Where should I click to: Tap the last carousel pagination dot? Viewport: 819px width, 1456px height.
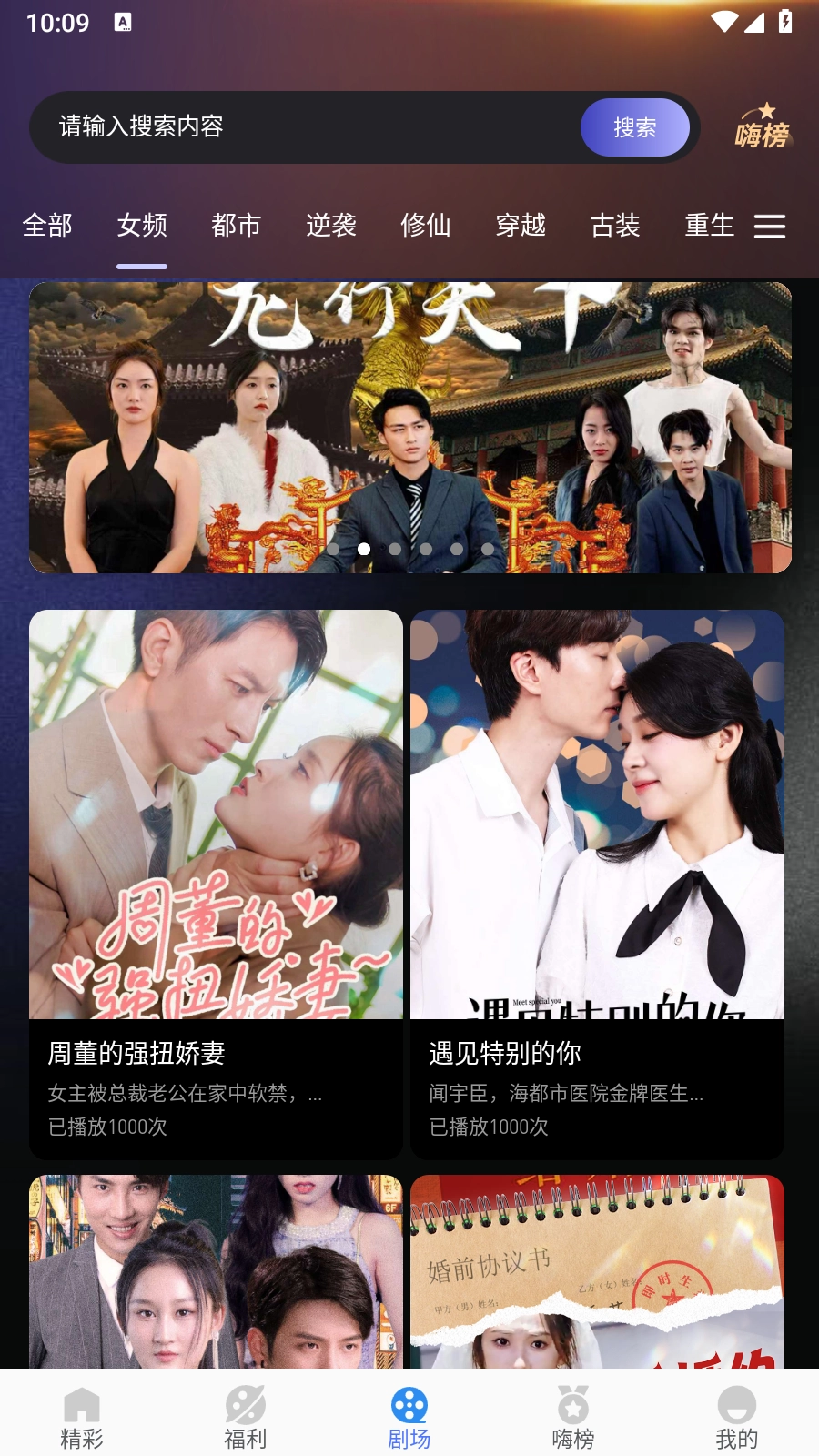[486, 549]
